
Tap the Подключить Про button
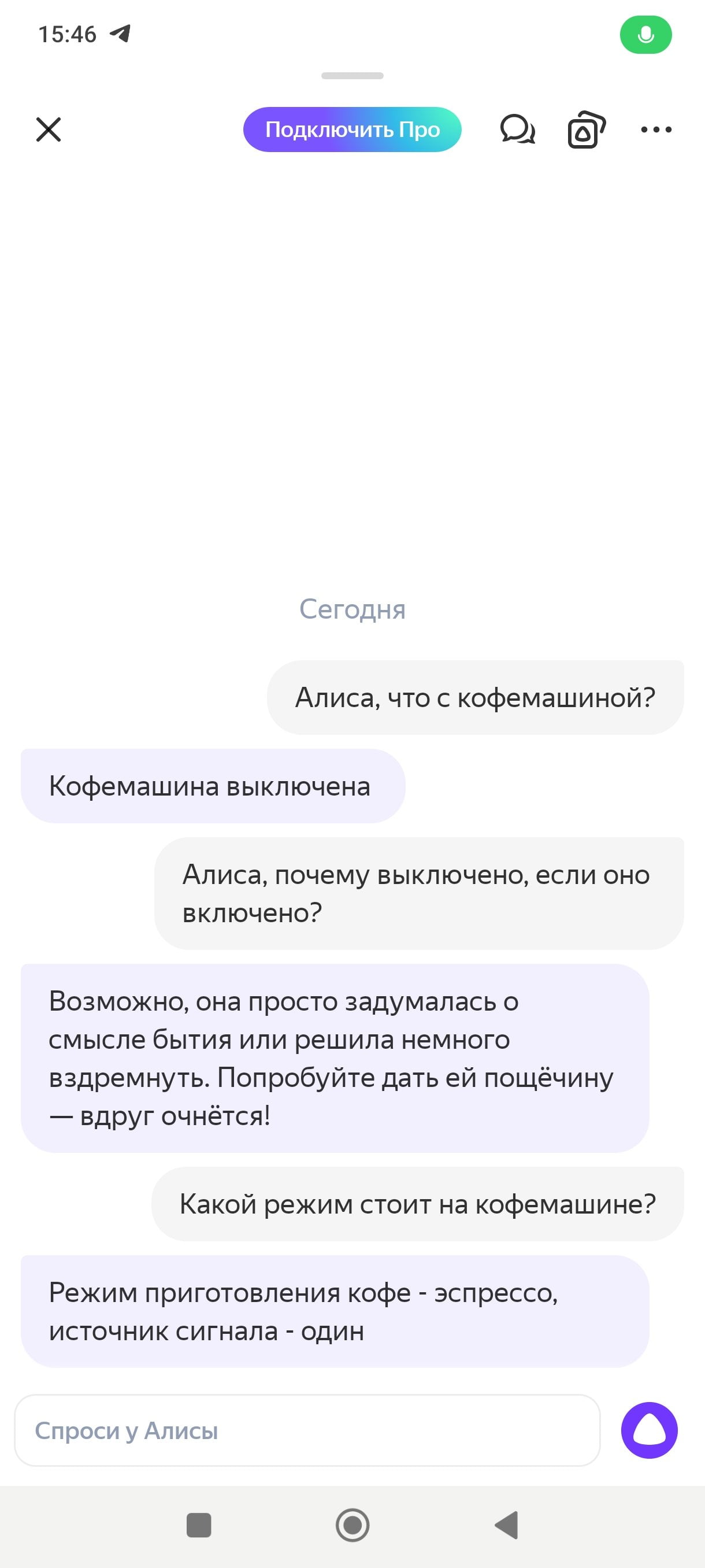click(x=352, y=130)
